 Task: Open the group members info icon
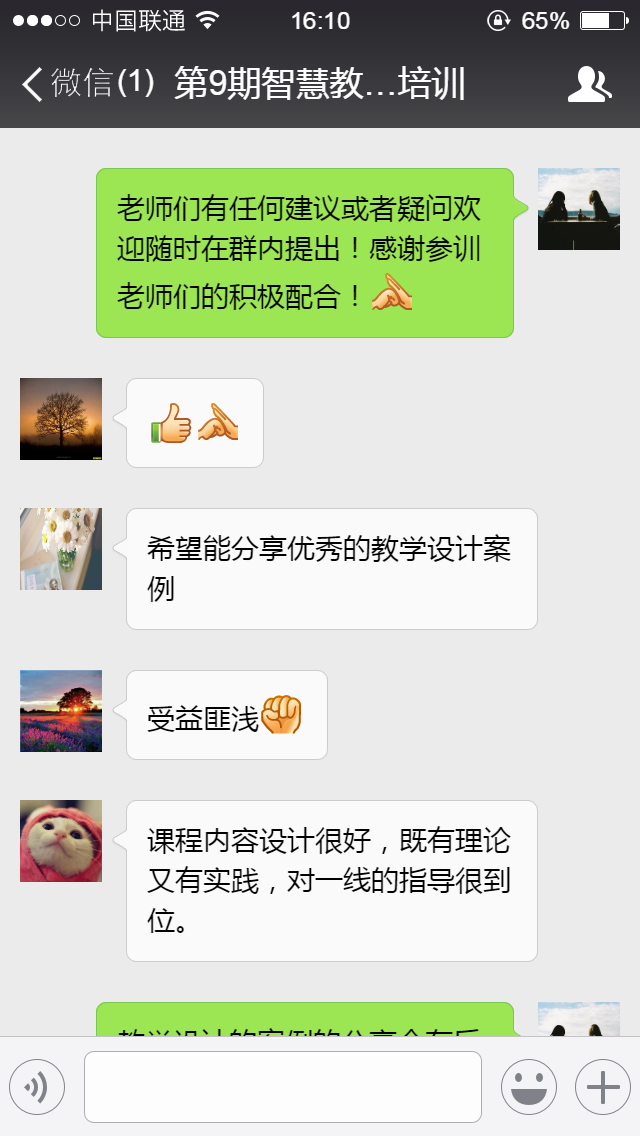589,85
